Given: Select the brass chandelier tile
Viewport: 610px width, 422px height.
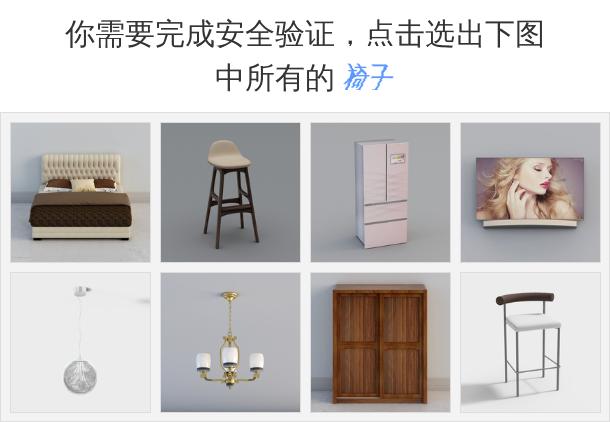Looking at the screenshot, I should click(230, 342).
